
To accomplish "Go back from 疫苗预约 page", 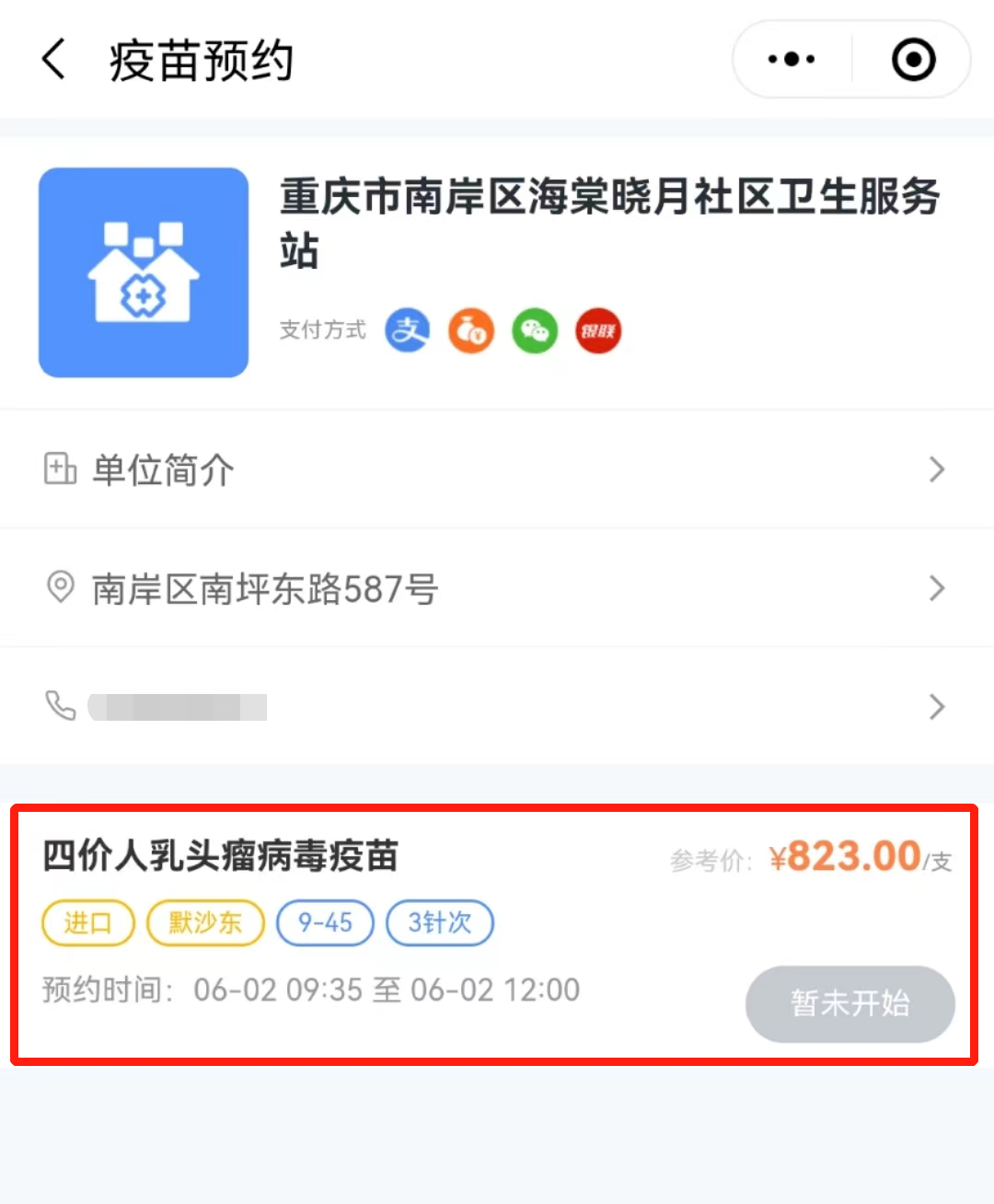I will point(55,60).
